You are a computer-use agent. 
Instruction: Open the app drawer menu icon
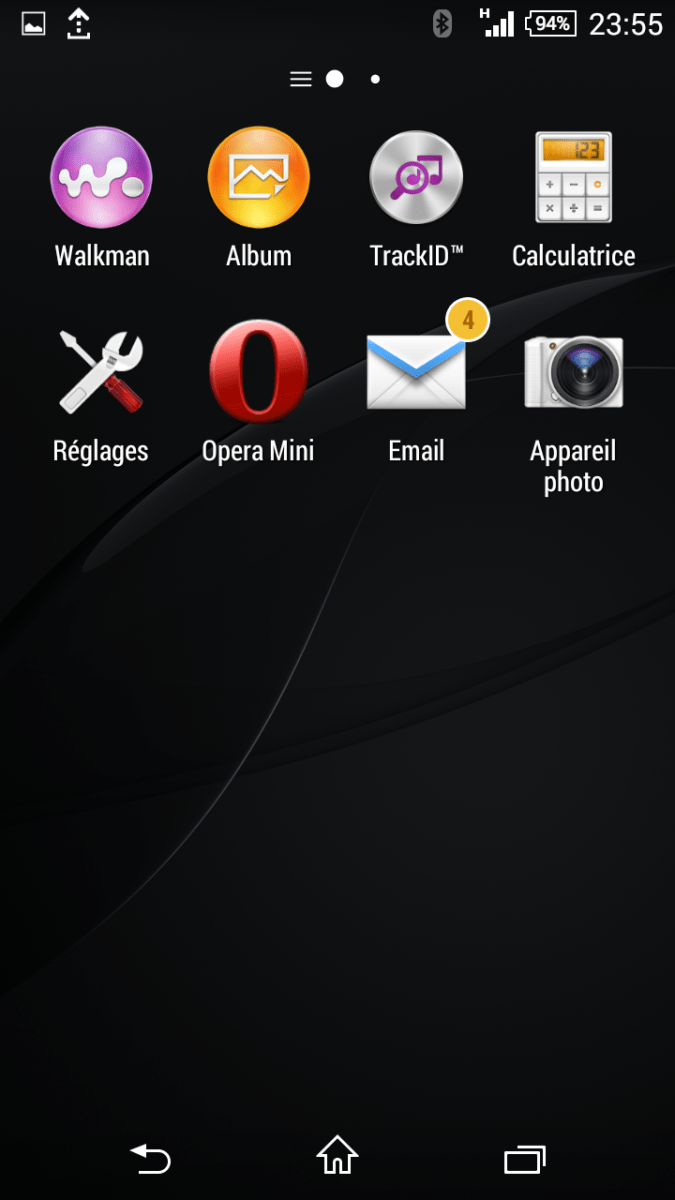coord(301,79)
